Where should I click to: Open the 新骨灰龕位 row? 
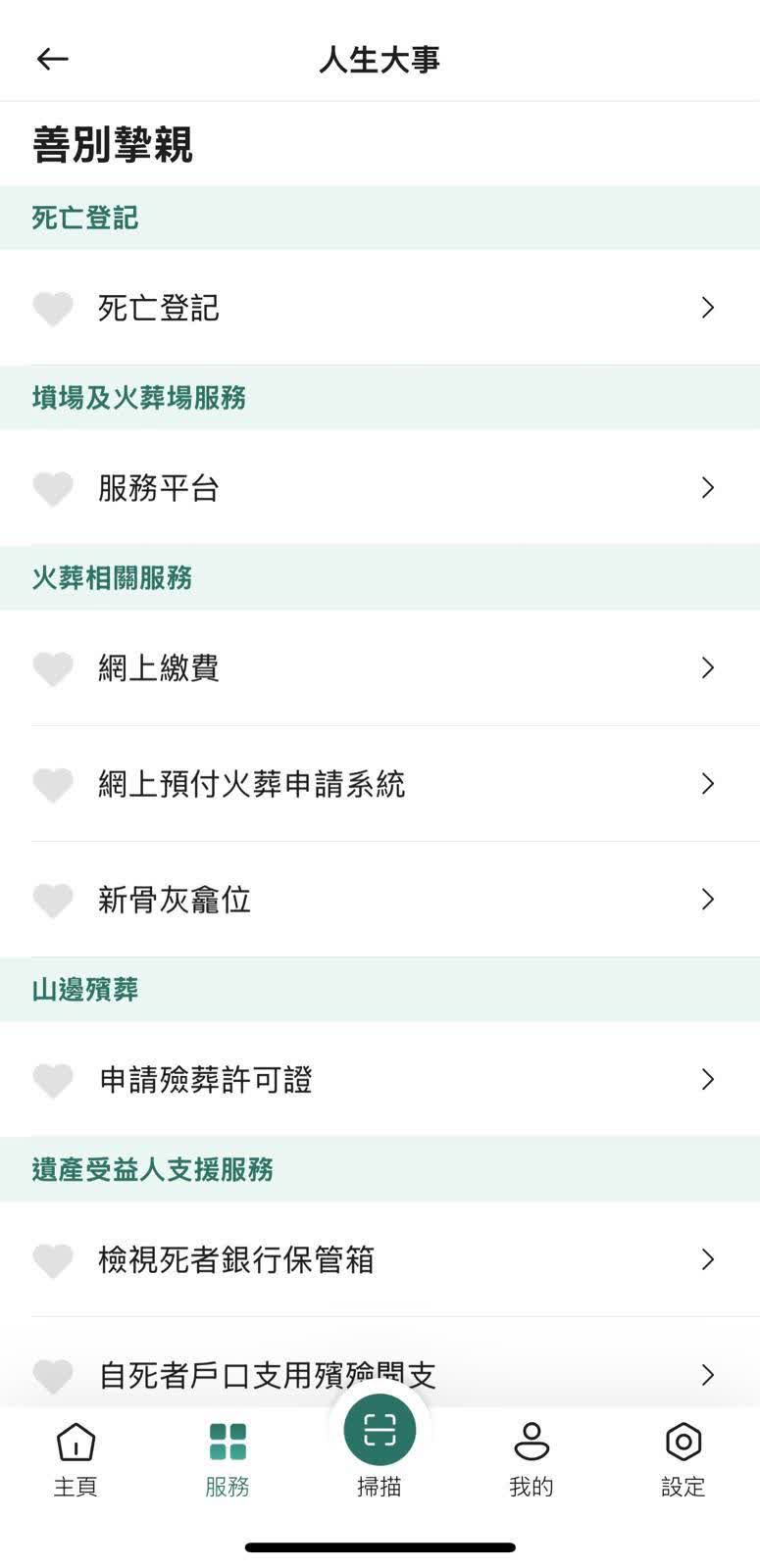(392, 900)
